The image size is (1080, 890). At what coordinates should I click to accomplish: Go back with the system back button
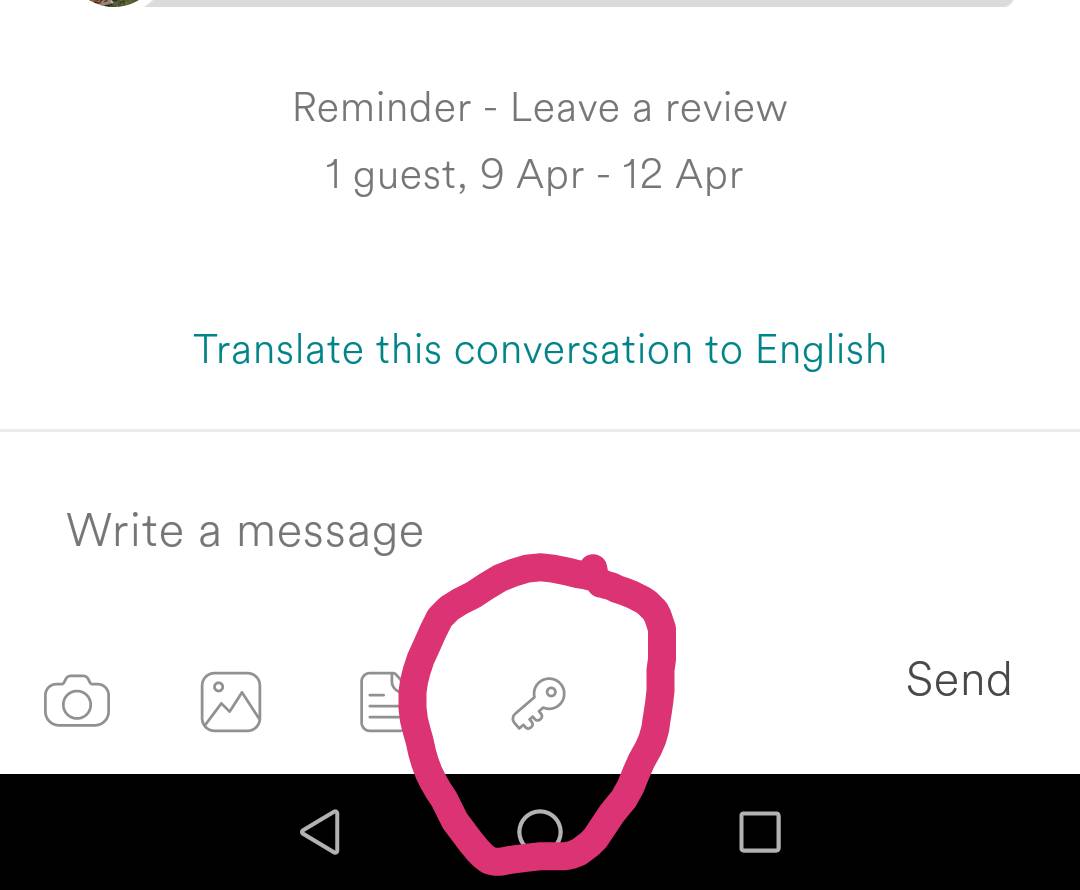[321, 832]
